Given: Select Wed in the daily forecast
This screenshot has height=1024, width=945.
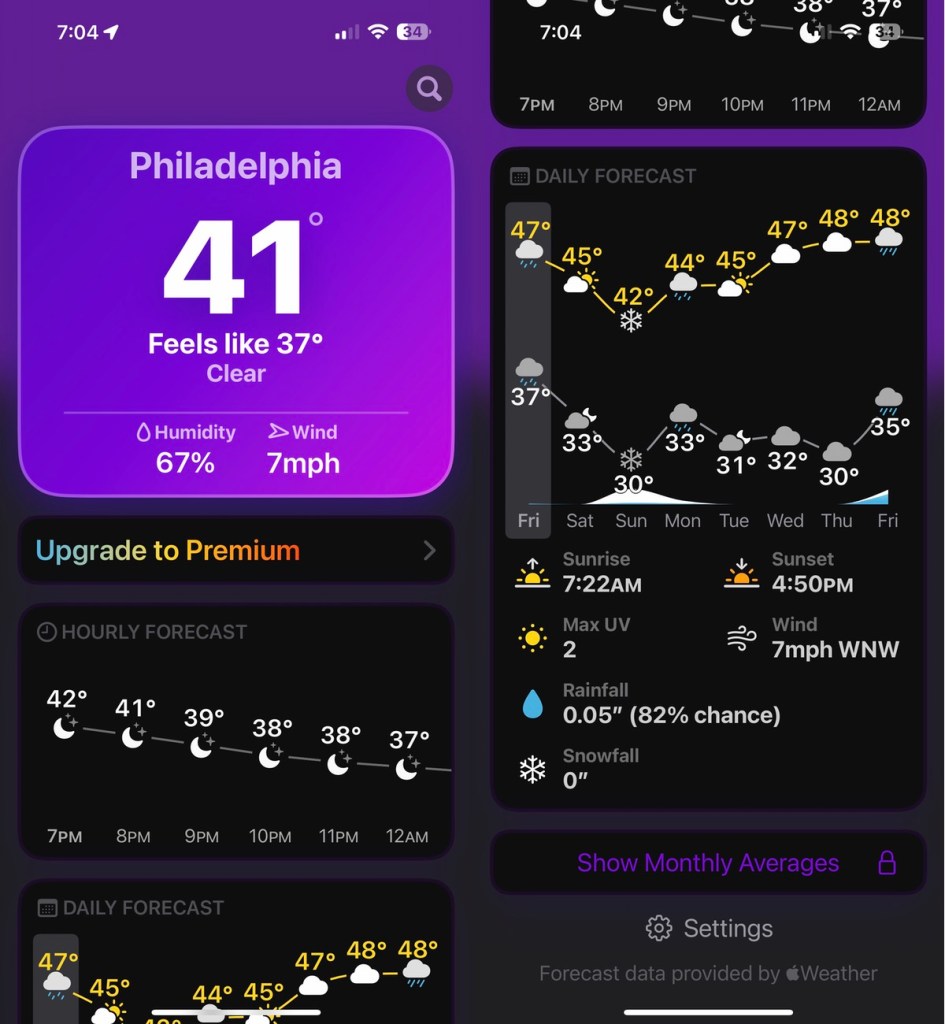Looking at the screenshot, I should pyautogui.click(x=785, y=520).
